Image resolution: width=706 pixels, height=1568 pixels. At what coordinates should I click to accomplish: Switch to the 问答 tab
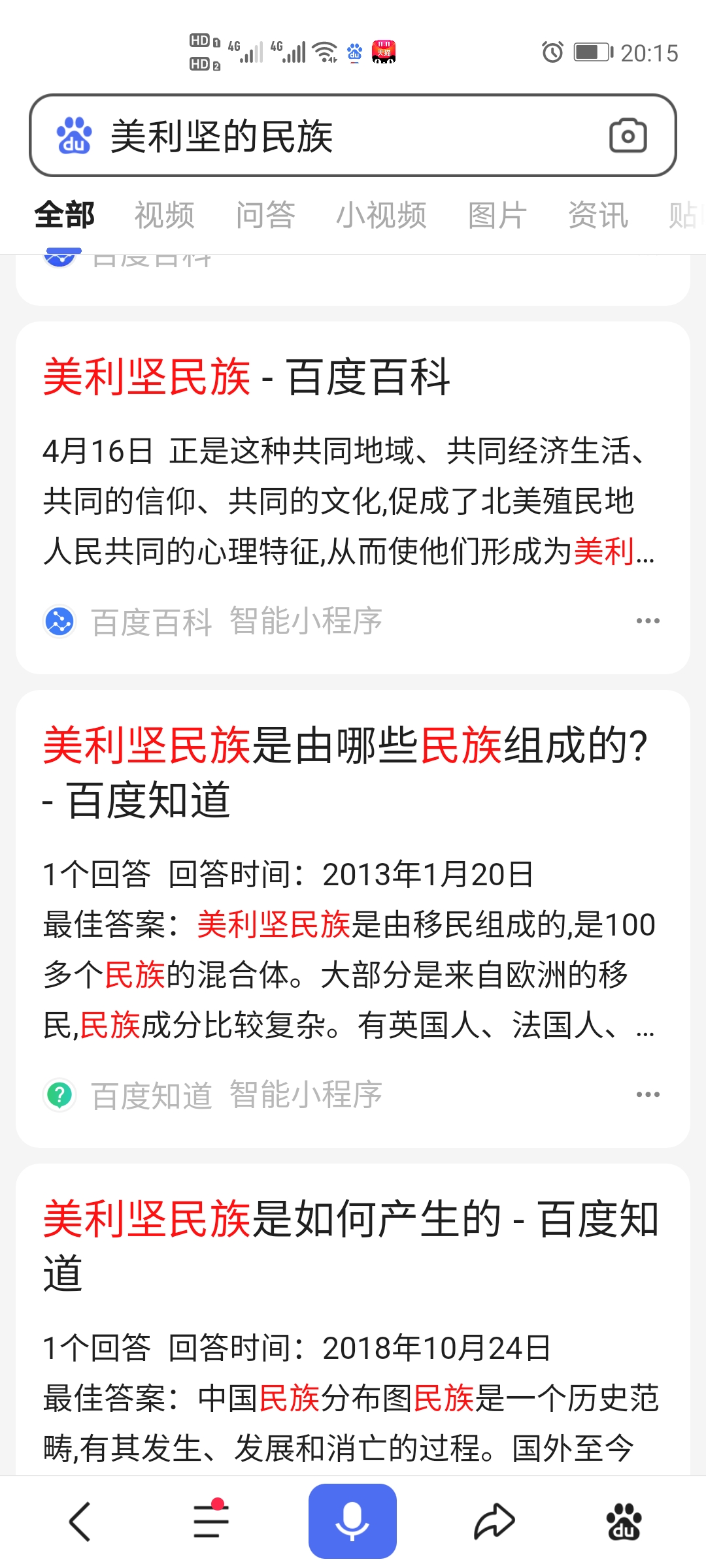(x=265, y=215)
